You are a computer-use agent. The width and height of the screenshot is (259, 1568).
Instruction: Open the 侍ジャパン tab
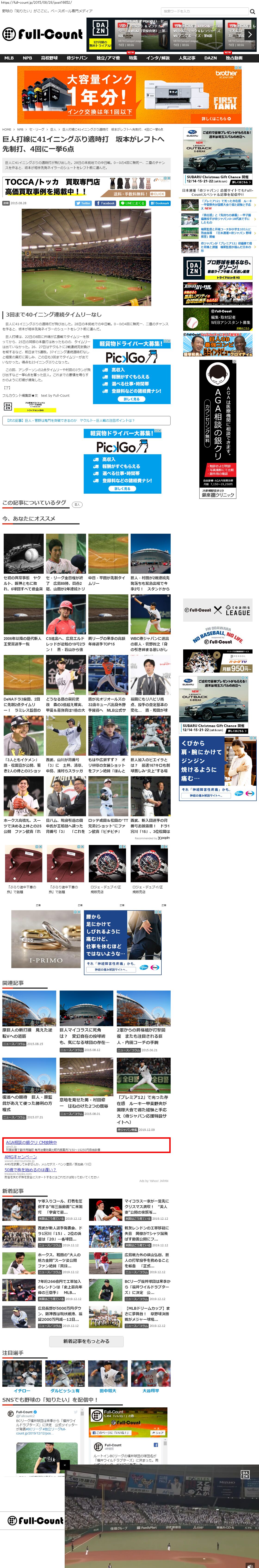coord(77,58)
